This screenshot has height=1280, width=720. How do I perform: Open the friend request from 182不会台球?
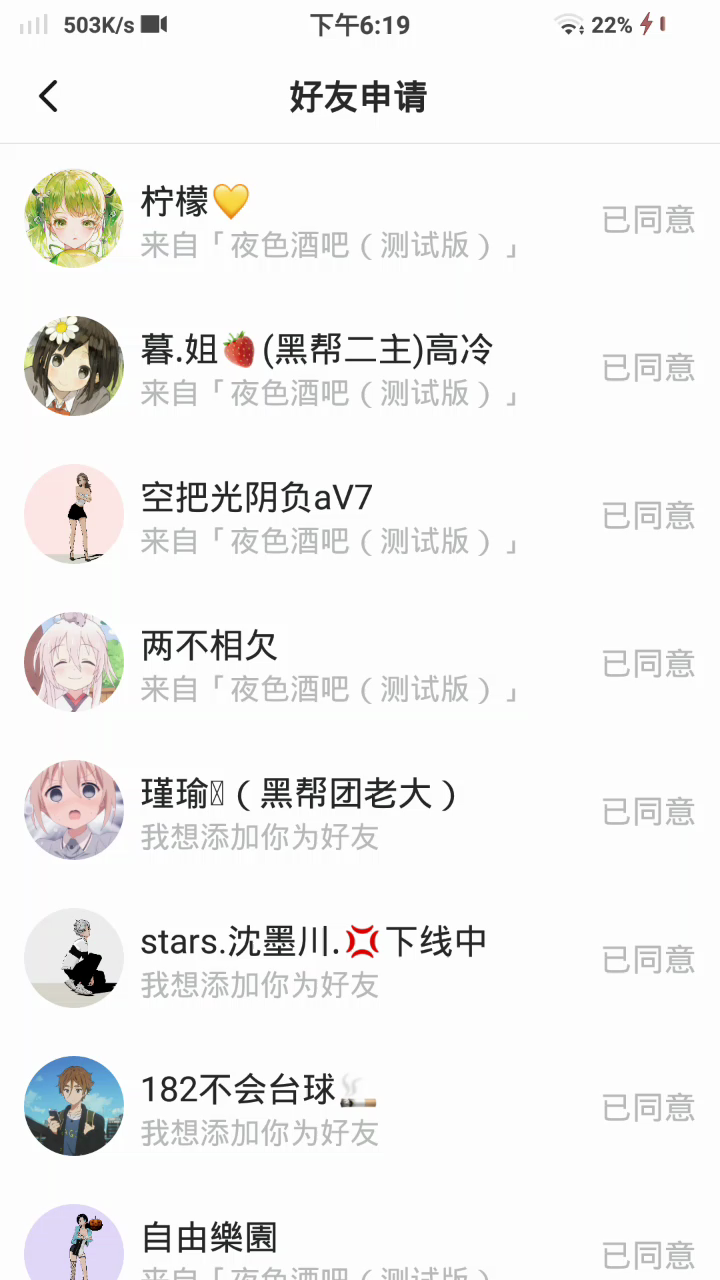pyautogui.click(x=330, y=1107)
